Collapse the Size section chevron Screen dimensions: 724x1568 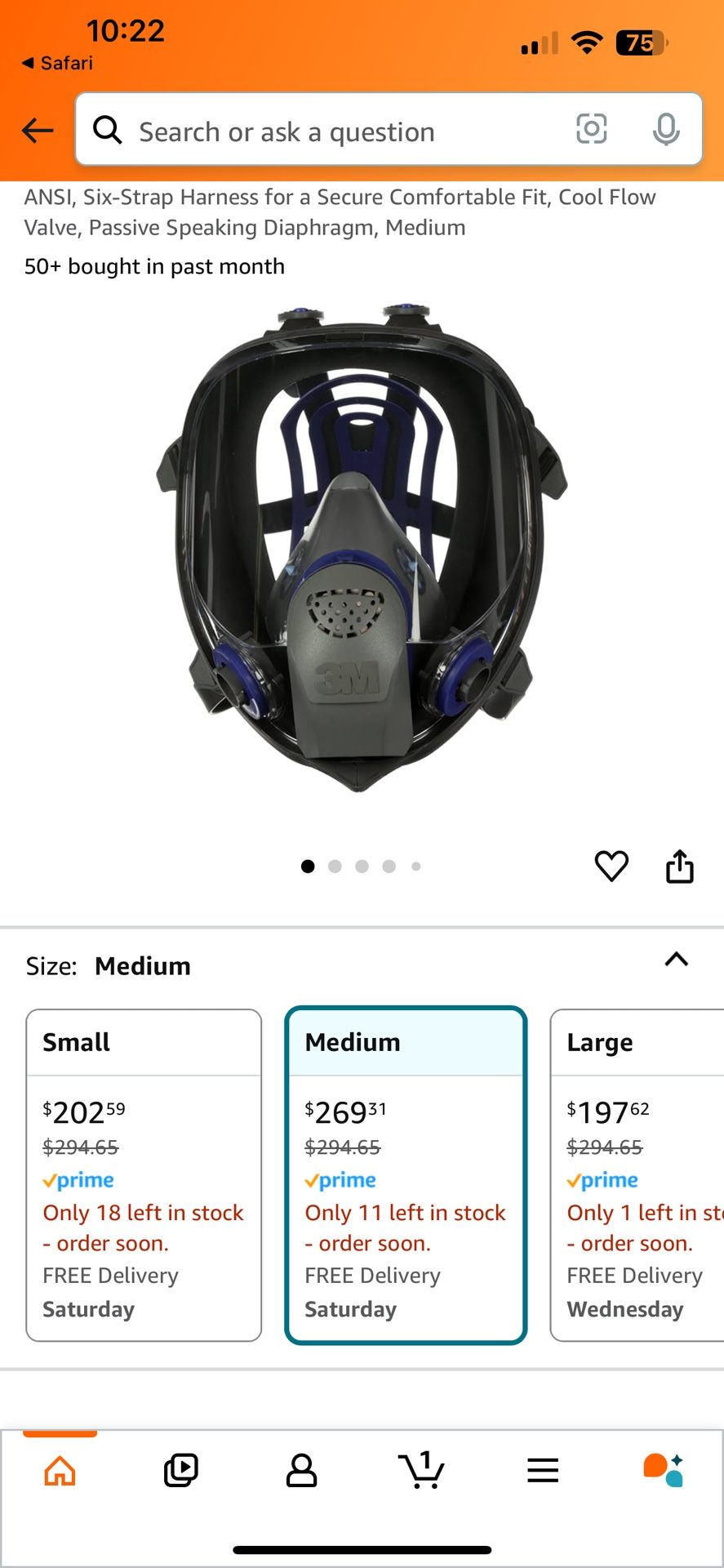(x=676, y=960)
